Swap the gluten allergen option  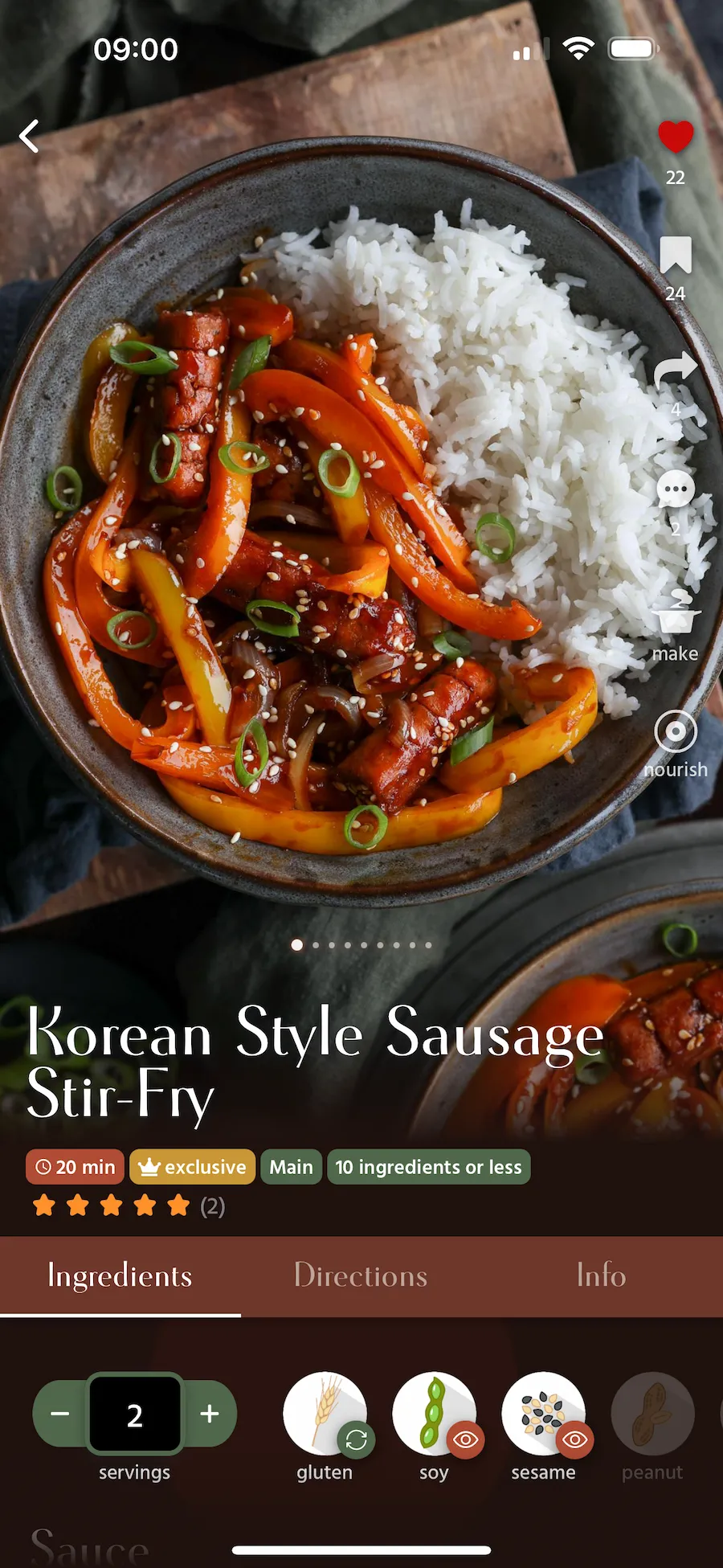(x=356, y=1439)
